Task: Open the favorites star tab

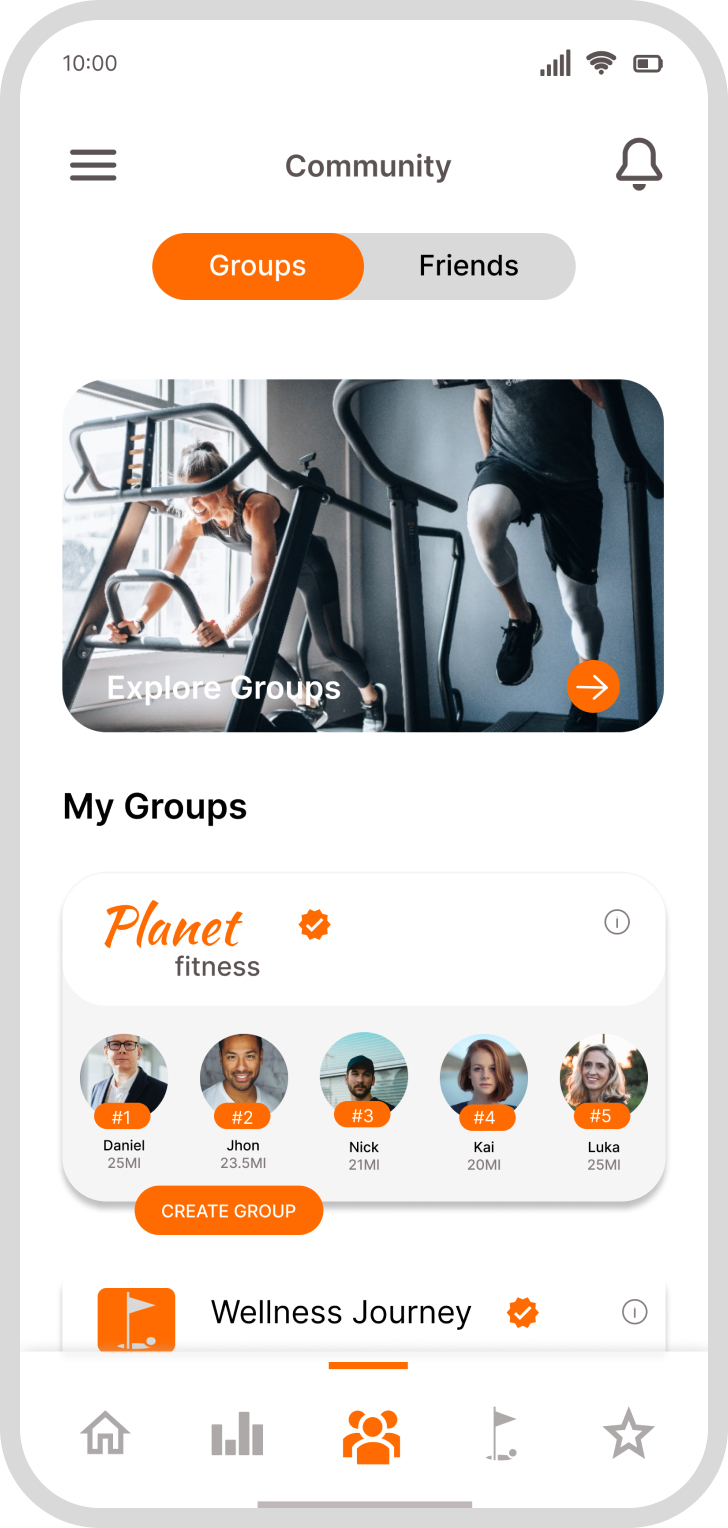Action: click(x=629, y=1434)
